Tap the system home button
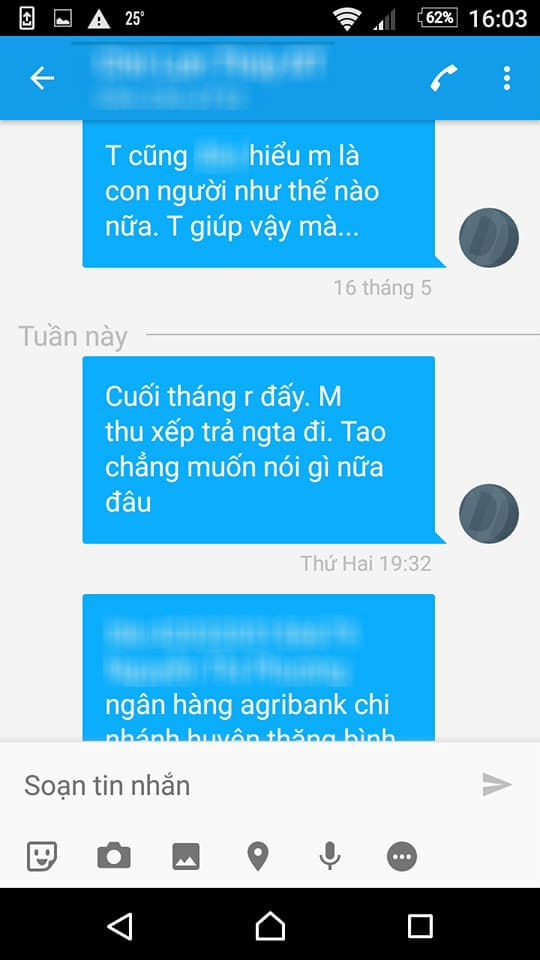The image size is (540, 960). tap(270, 926)
